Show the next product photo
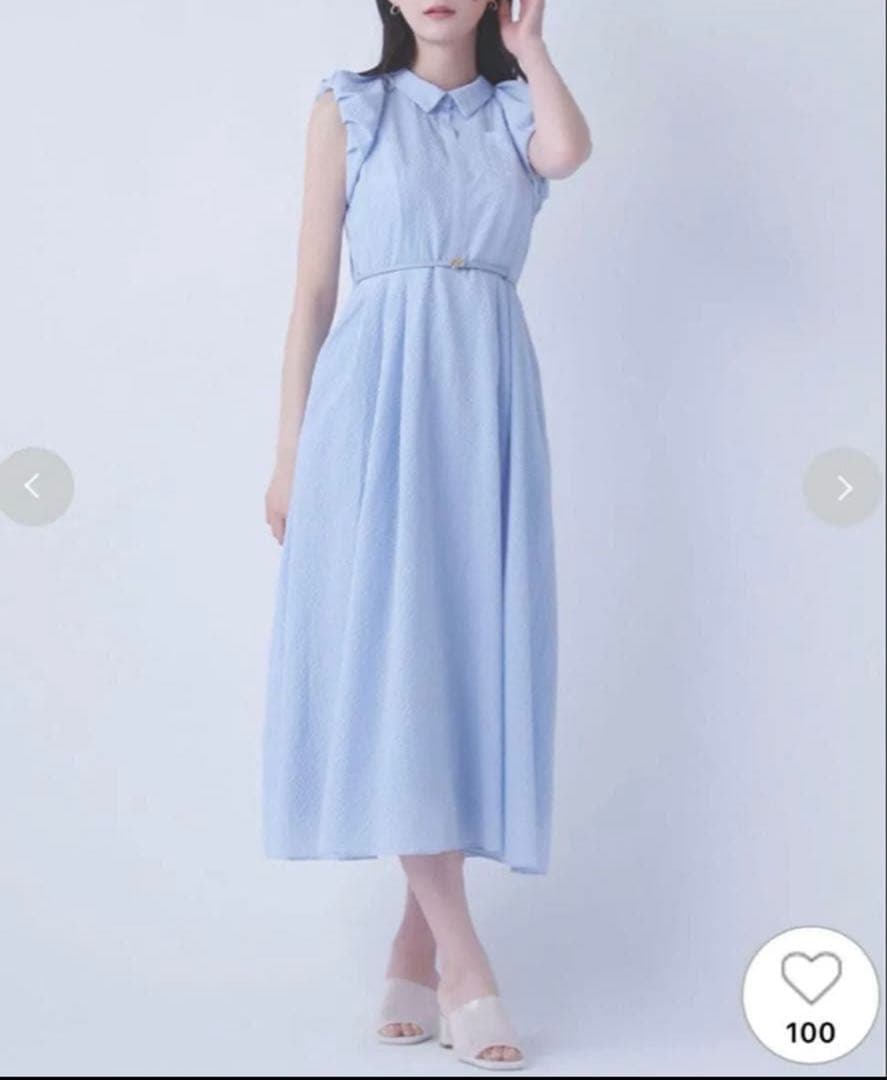887x1080 pixels. [843, 488]
